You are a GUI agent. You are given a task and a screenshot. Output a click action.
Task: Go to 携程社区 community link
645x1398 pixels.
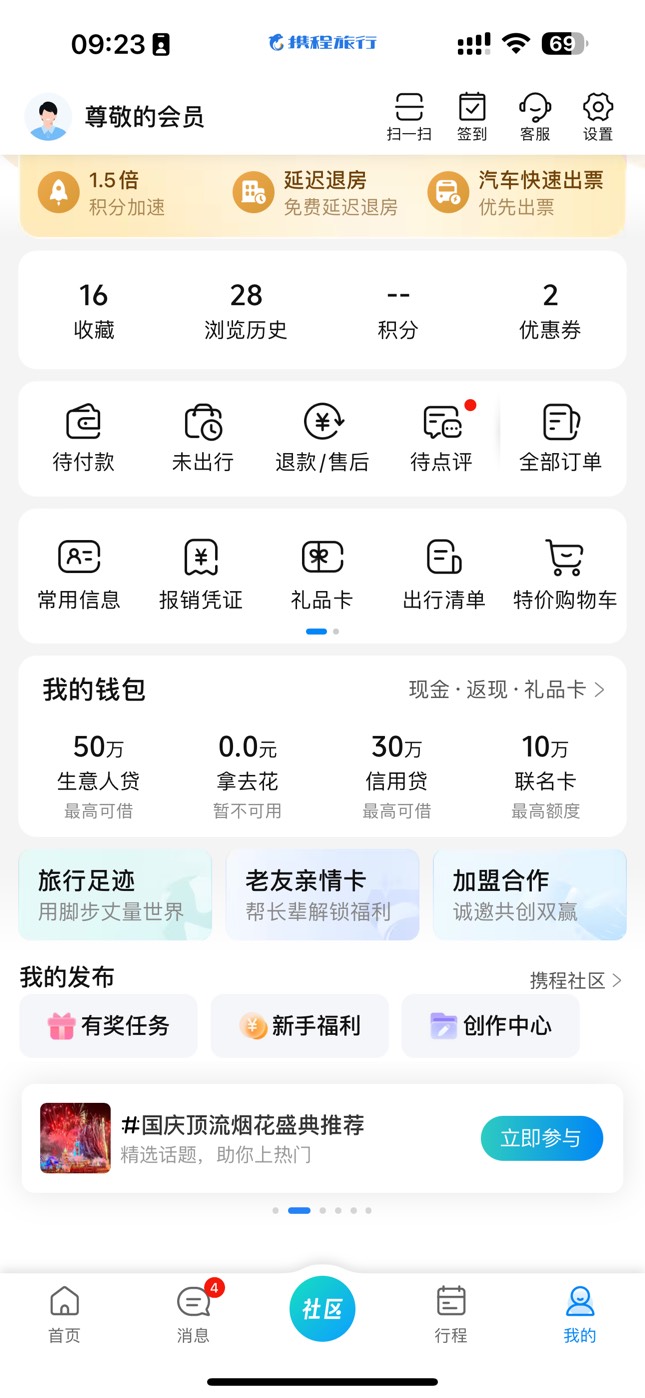tap(575, 981)
